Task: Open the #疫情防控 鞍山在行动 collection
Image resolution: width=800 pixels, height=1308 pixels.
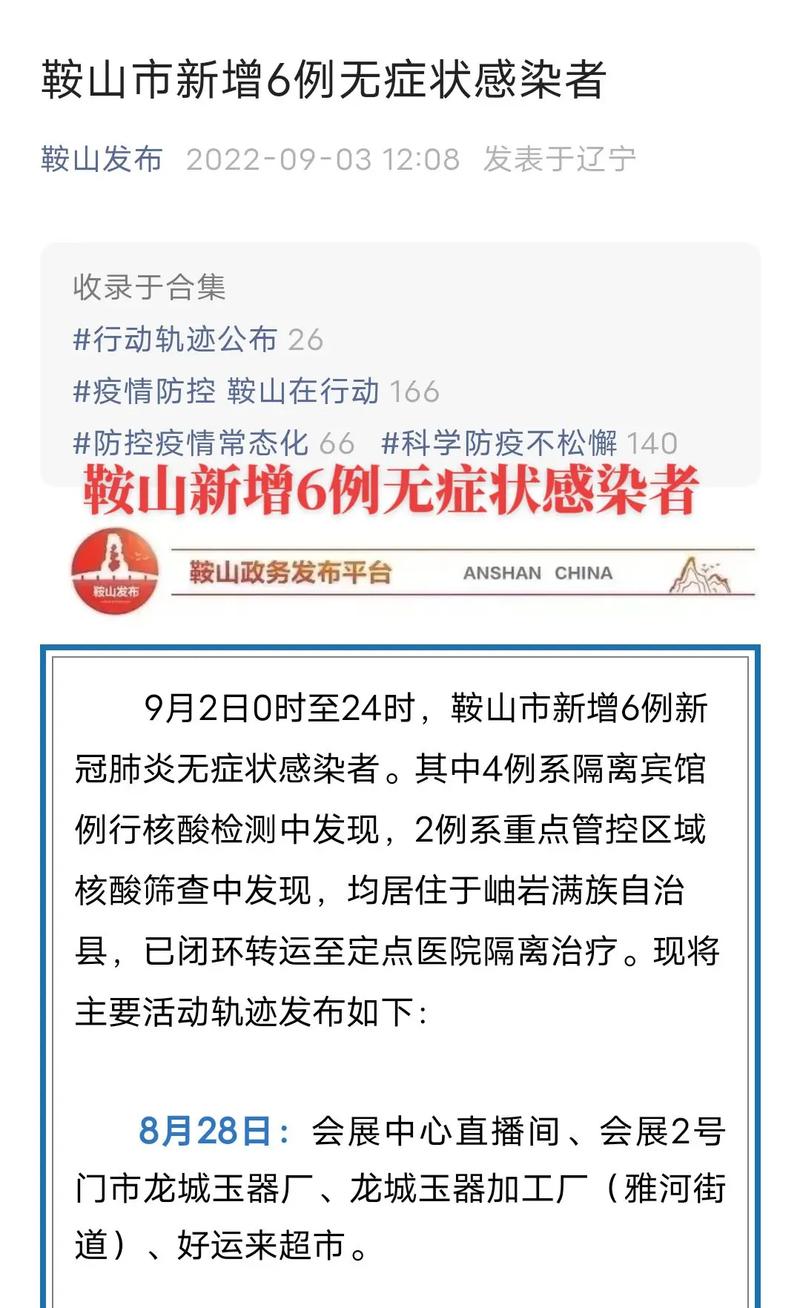Action: [x=226, y=391]
